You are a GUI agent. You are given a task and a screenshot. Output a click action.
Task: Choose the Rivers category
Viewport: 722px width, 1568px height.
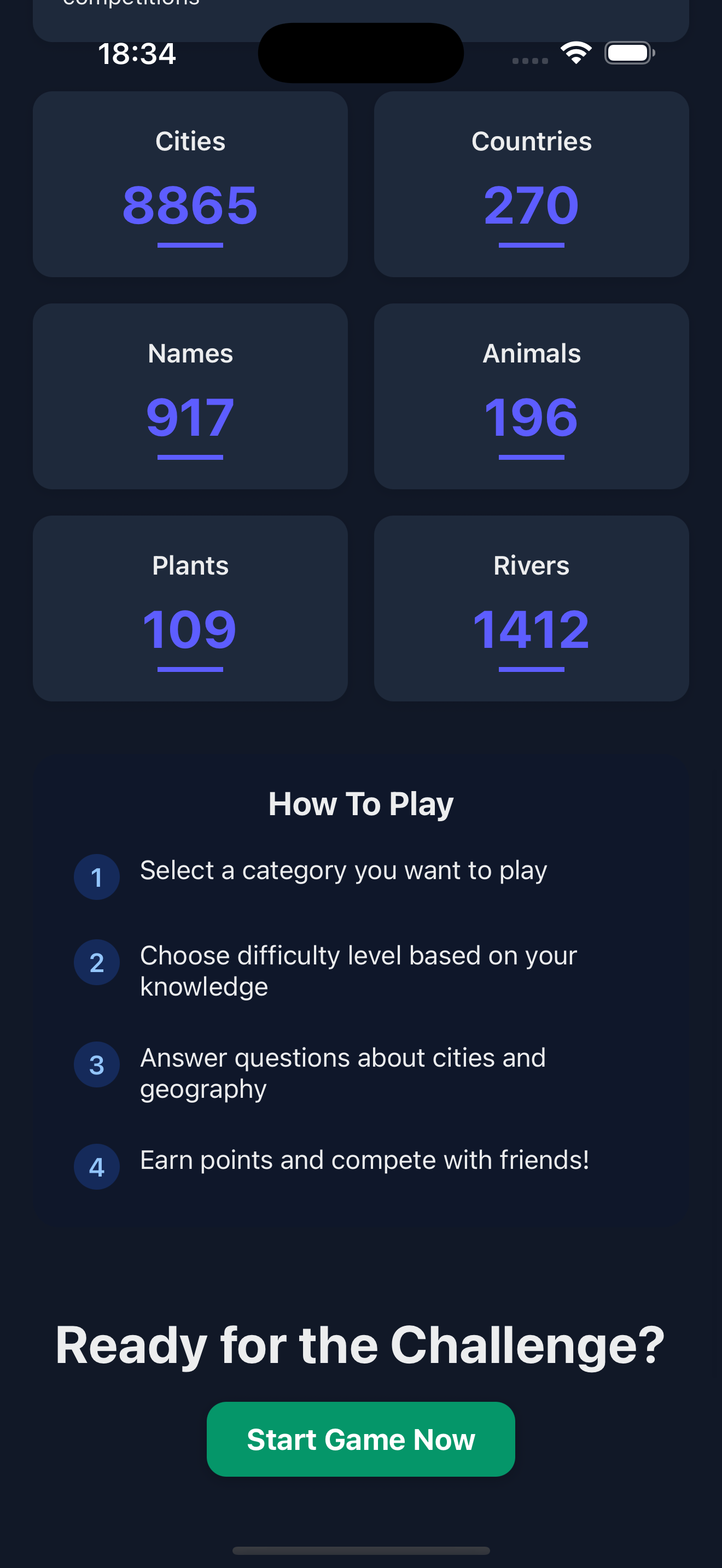[x=532, y=607]
